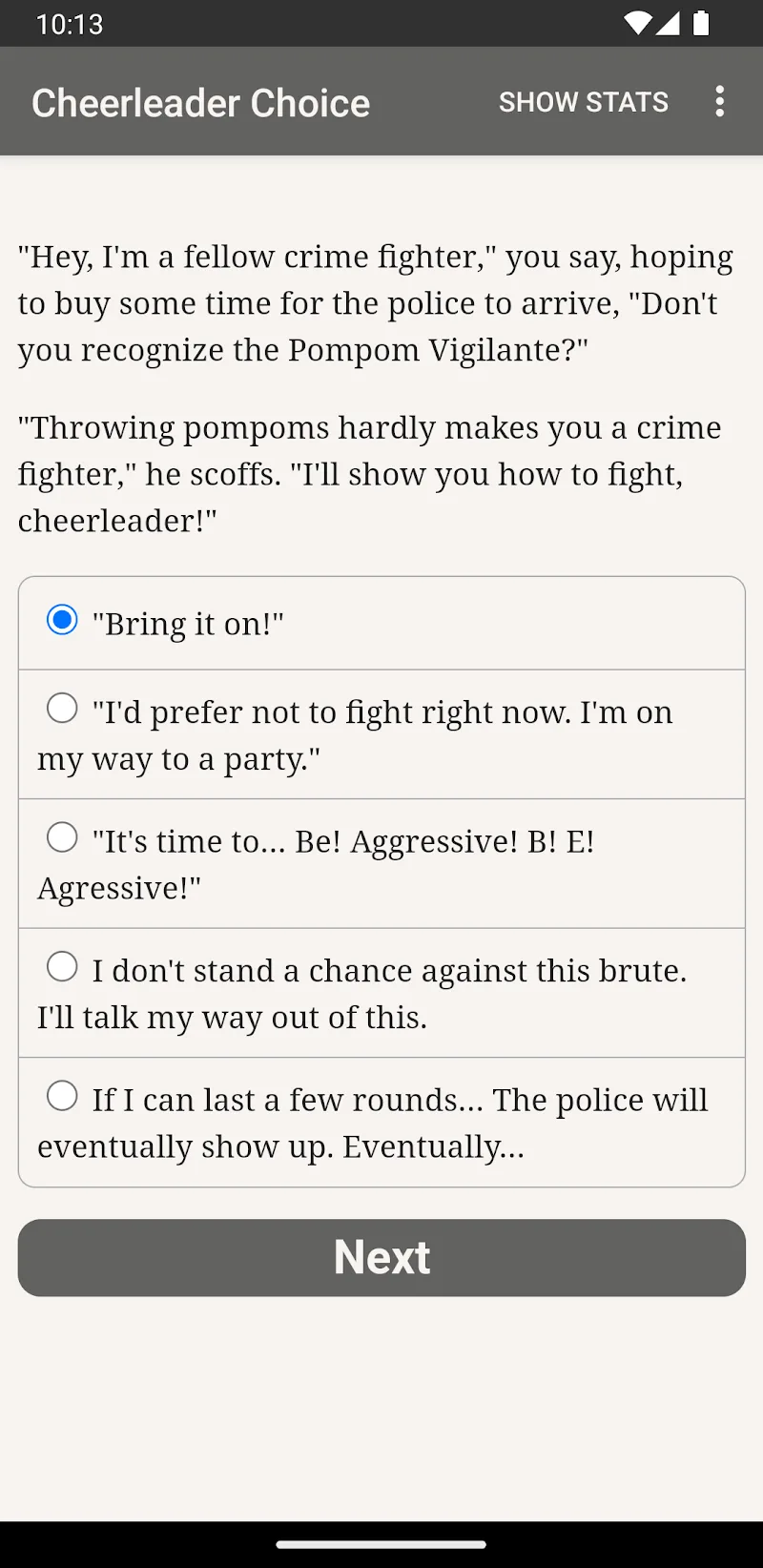Tap the Cheerleader Choice title

coord(200,102)
